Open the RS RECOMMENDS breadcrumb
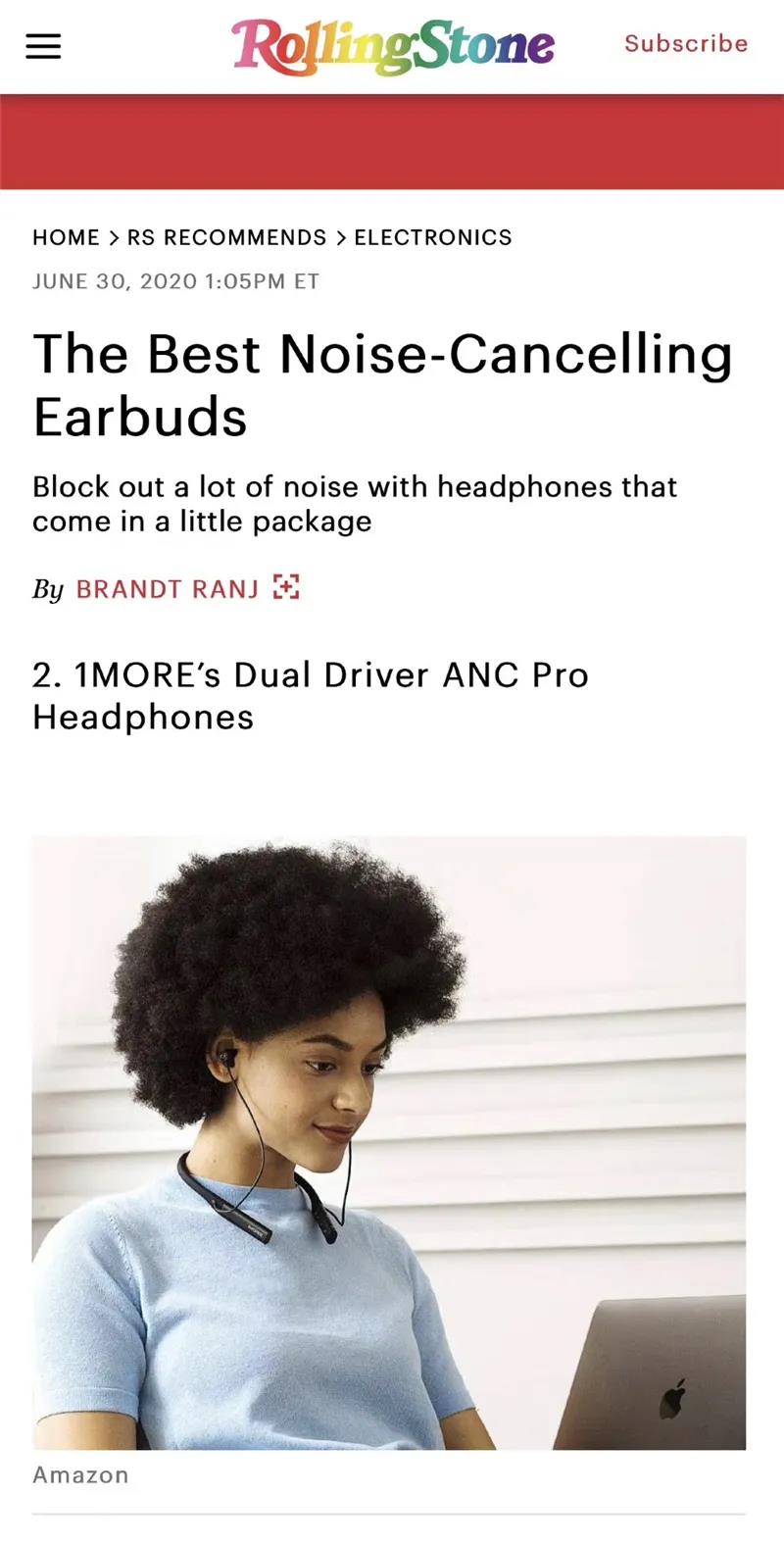Image resolution: width=784 pixels, height=1544 pixels. point(226,237)
